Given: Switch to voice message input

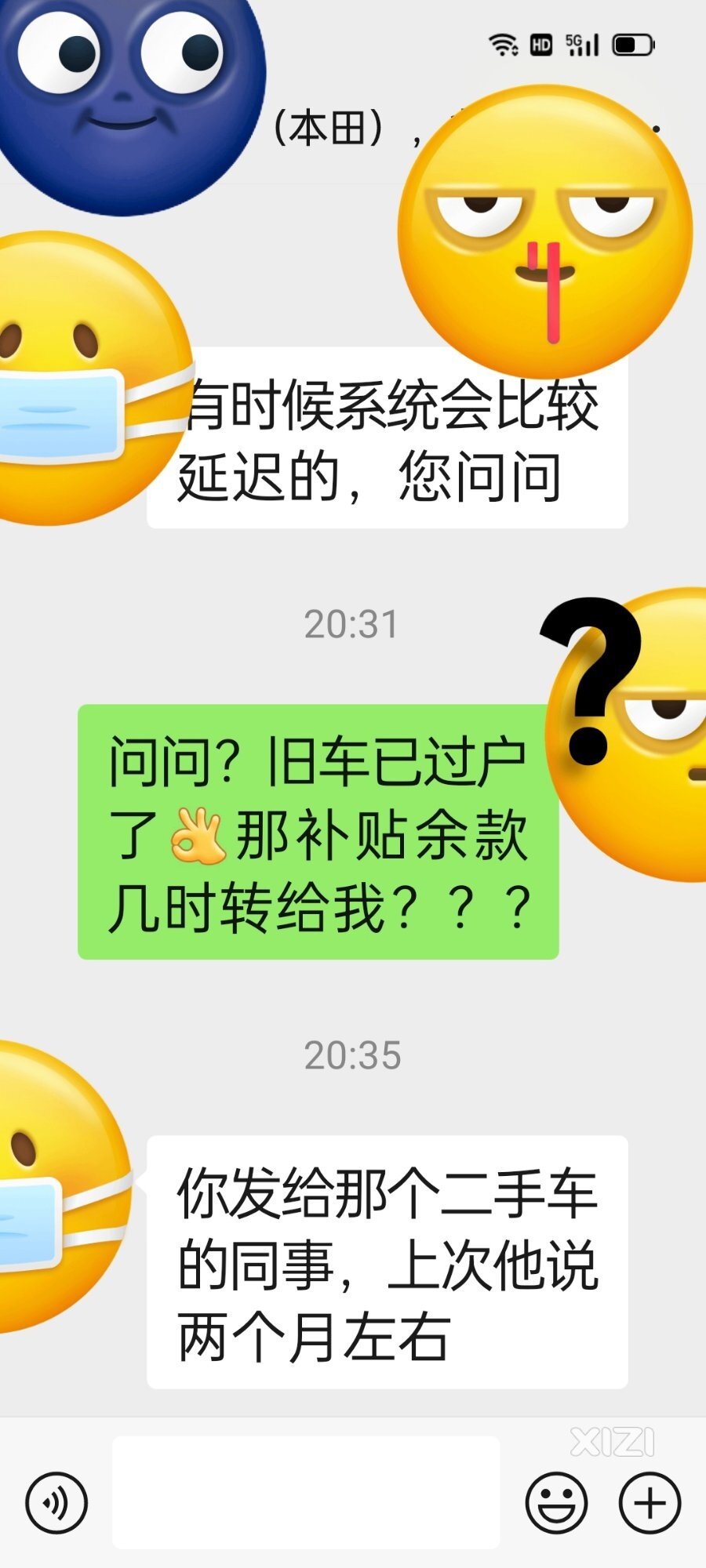Looking at the screenshot, I should (56, 1502).
